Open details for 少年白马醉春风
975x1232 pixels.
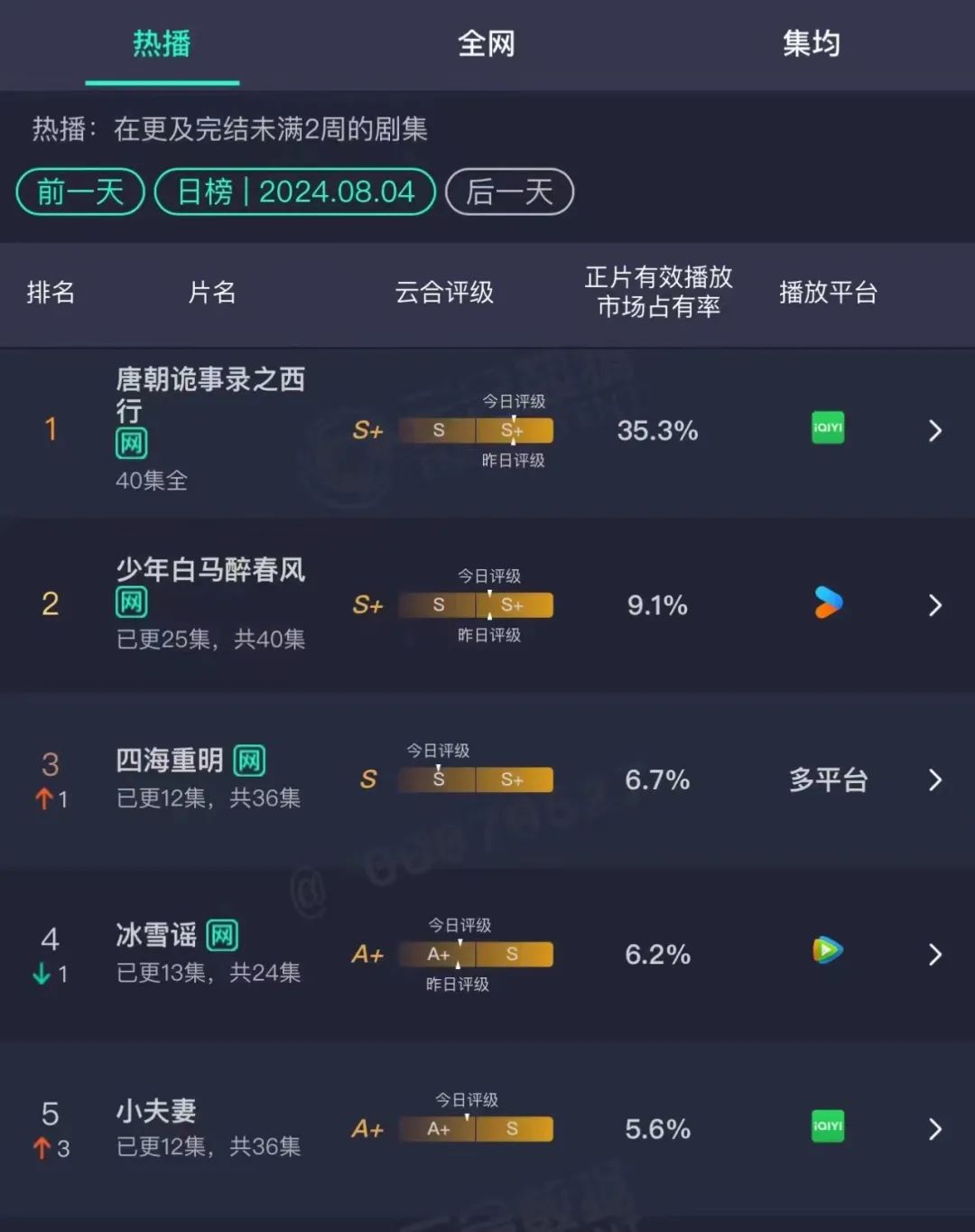coord(487,605)
